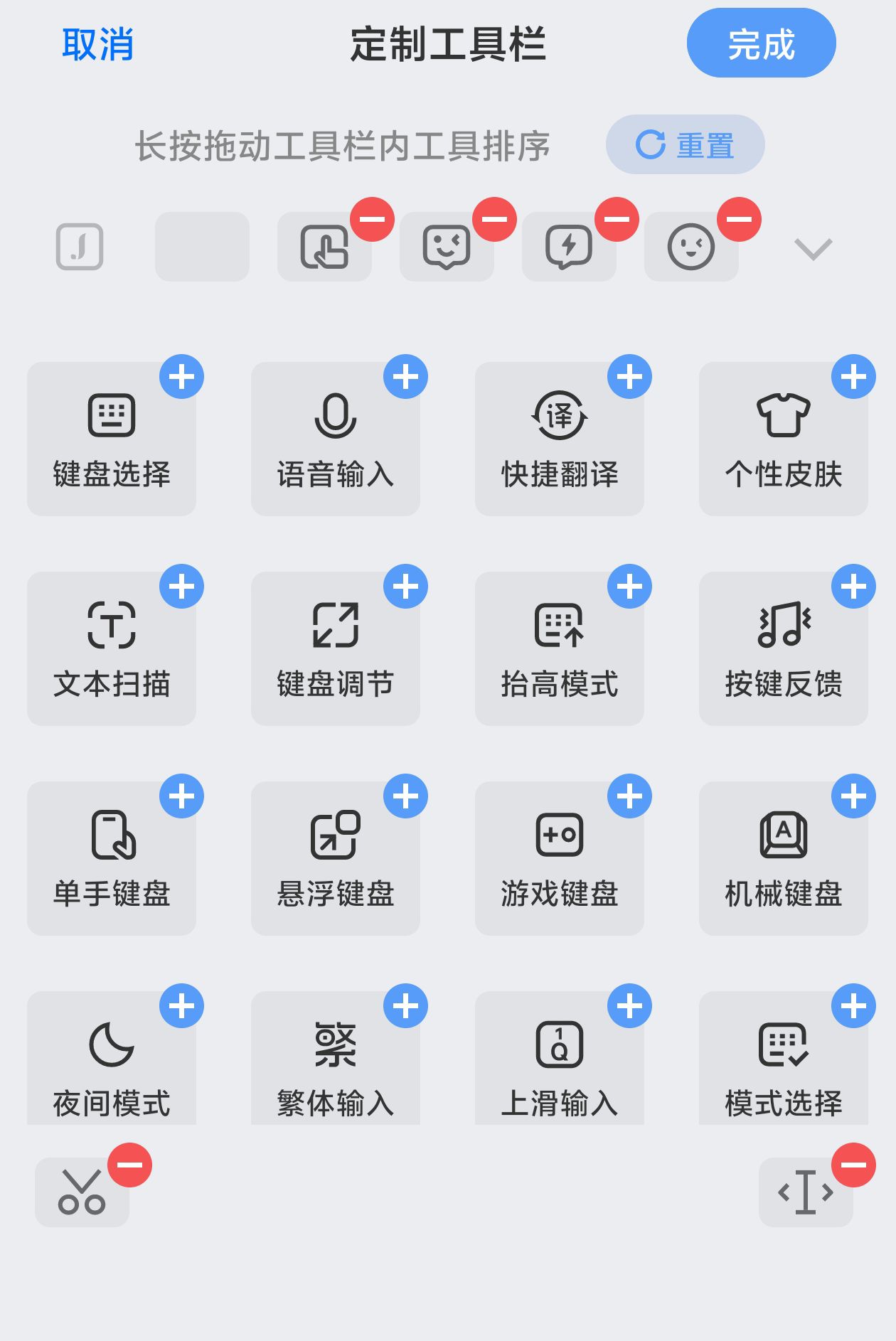This screenshot has width=896, height=1341.
Task: Remove the scissors clipboard tool
Action: [129, 1165]
